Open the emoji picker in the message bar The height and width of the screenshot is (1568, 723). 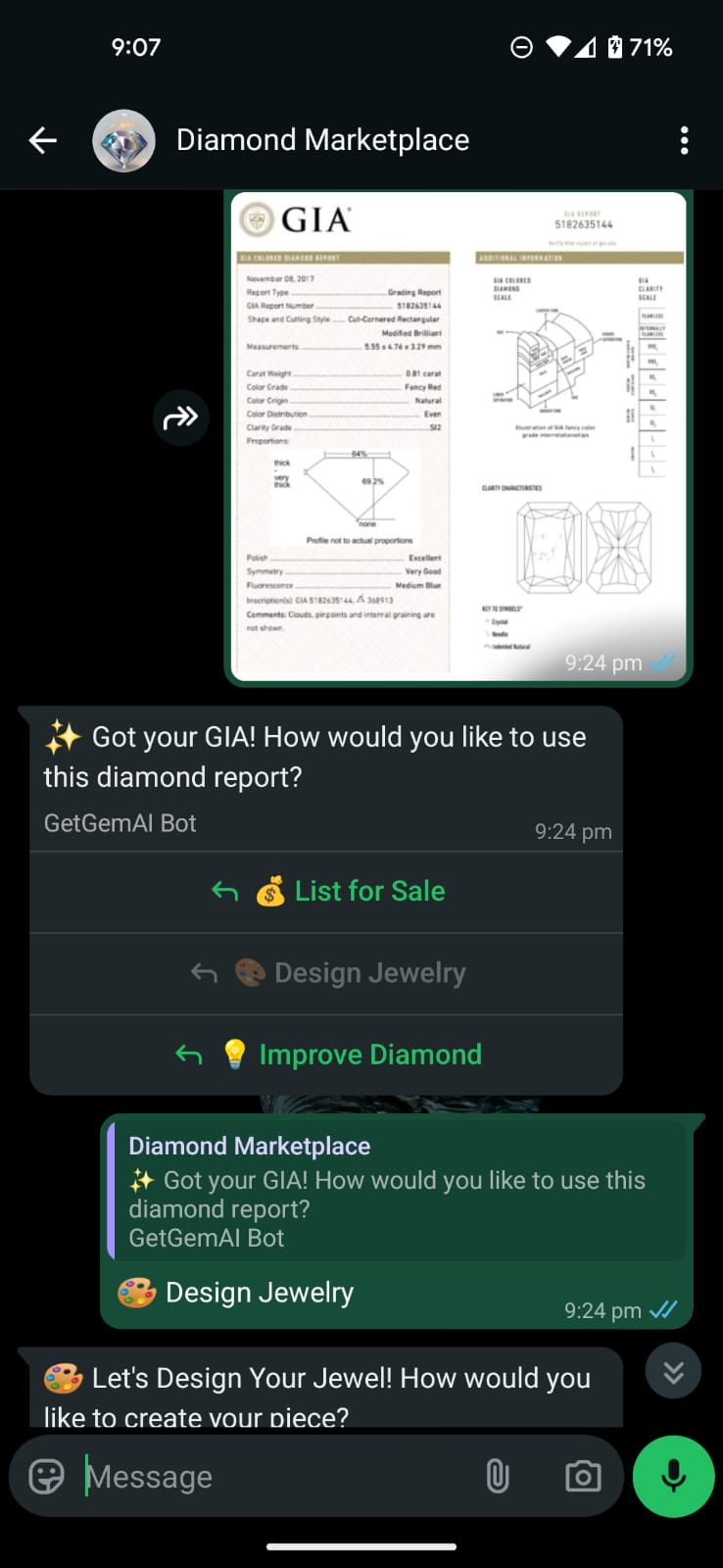46,1476
